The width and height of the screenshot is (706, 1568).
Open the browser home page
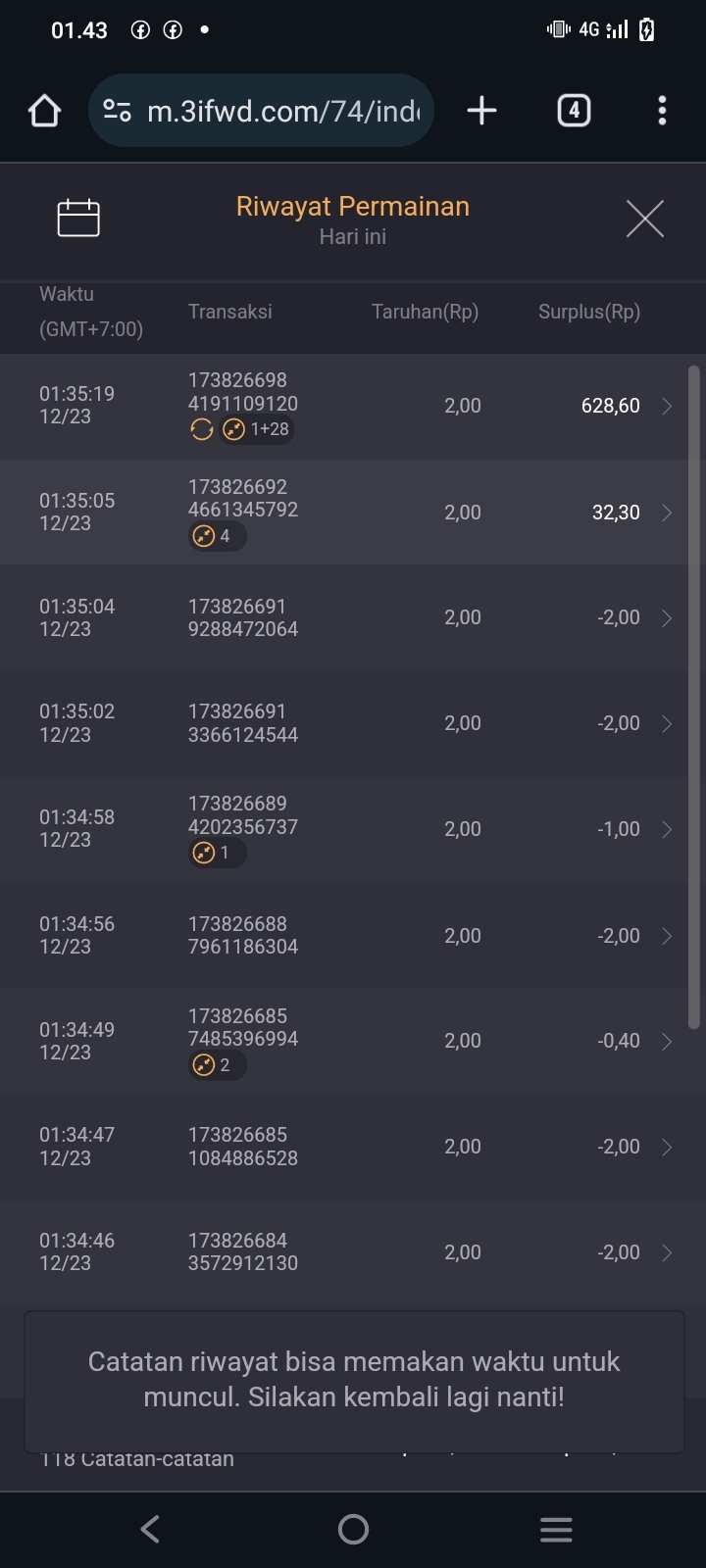[45, 111]
